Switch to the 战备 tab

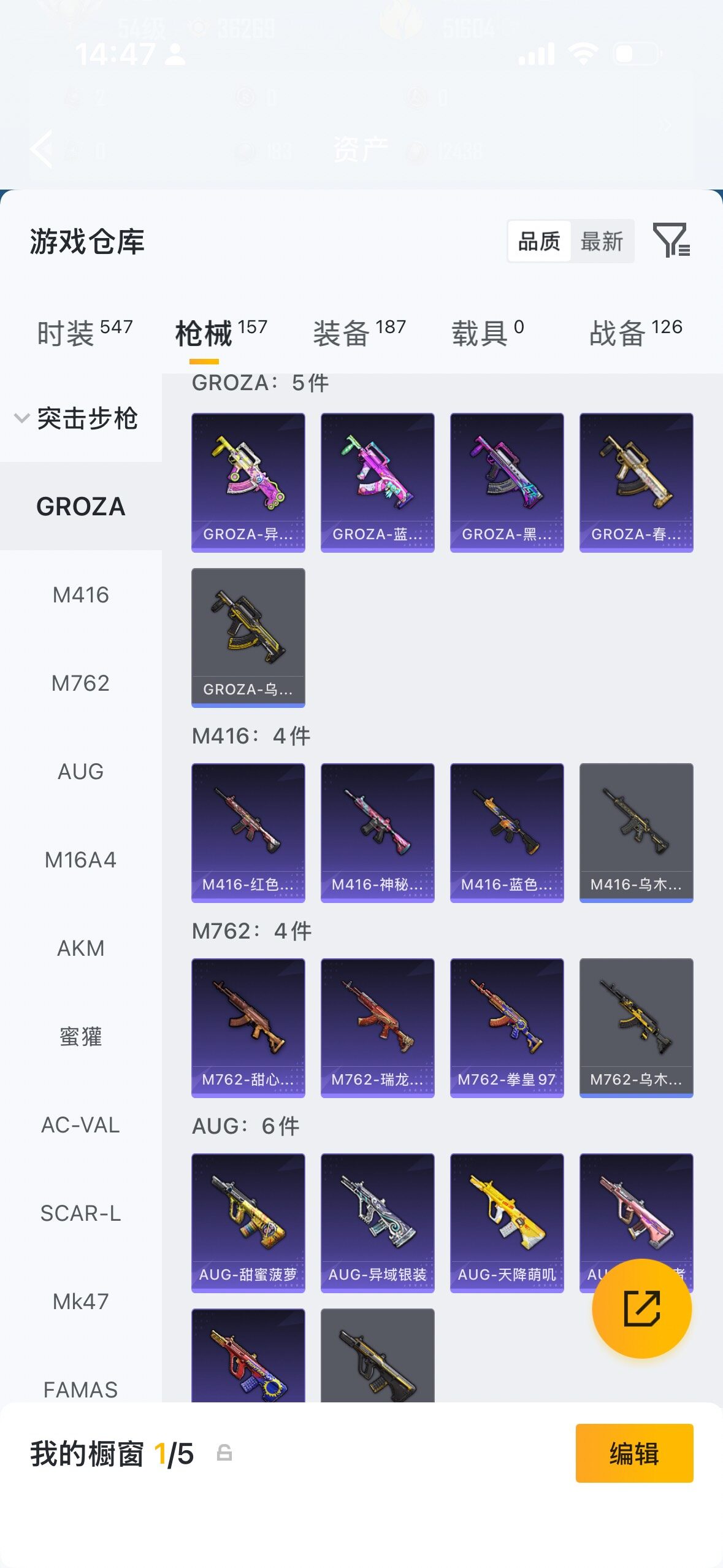636,332
